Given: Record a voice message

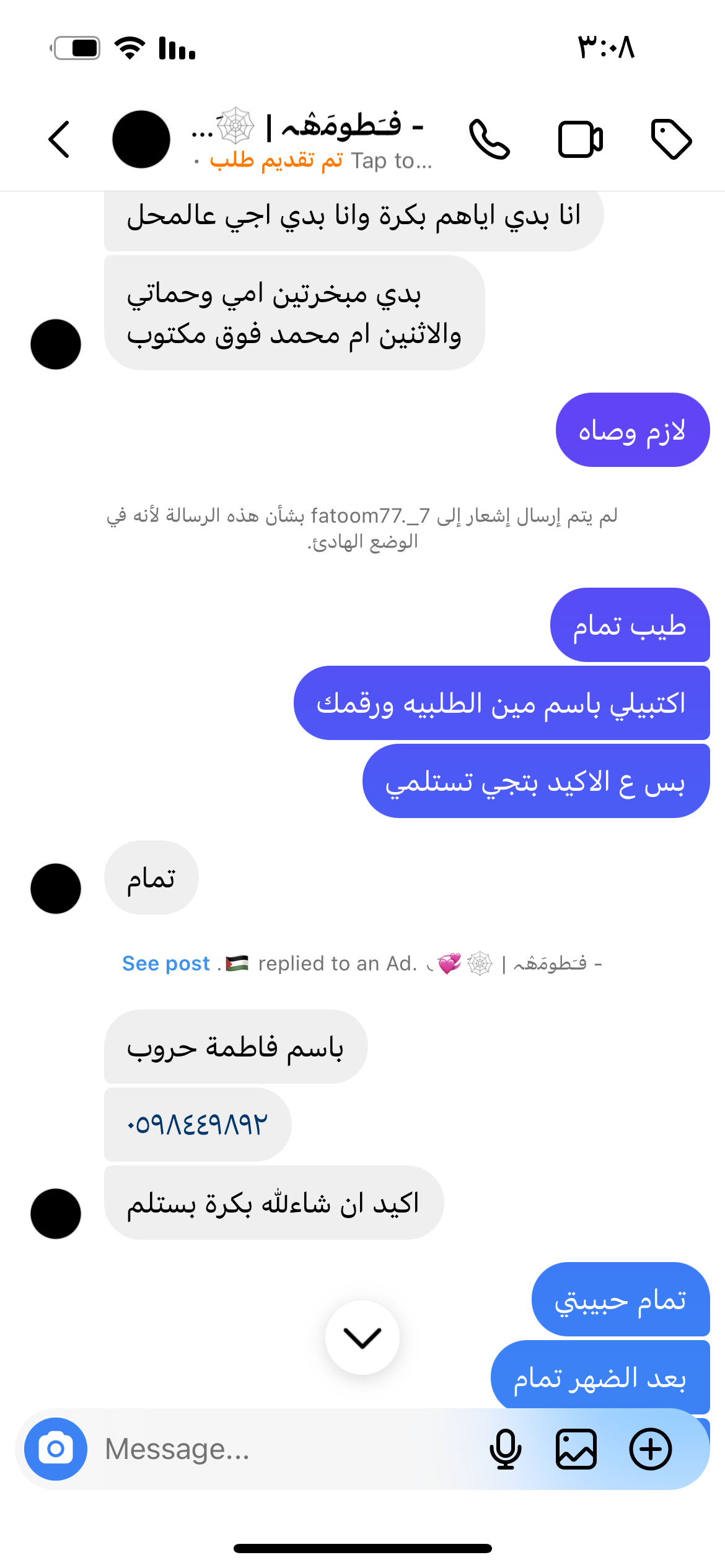Looking at the screenshot, I should coord(506,1449).
